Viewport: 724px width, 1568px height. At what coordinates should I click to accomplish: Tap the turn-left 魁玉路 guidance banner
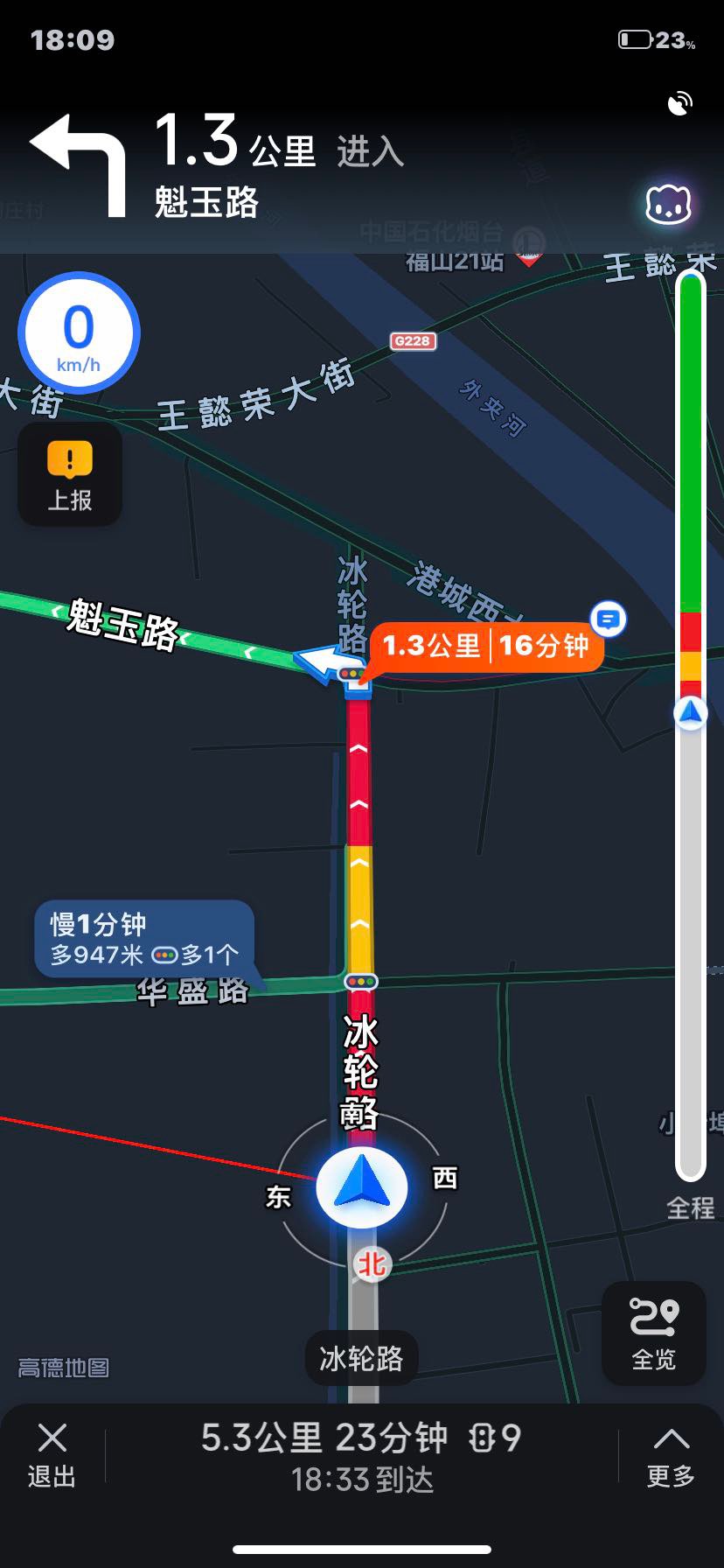pyautogui.click(x=219, y=166)
